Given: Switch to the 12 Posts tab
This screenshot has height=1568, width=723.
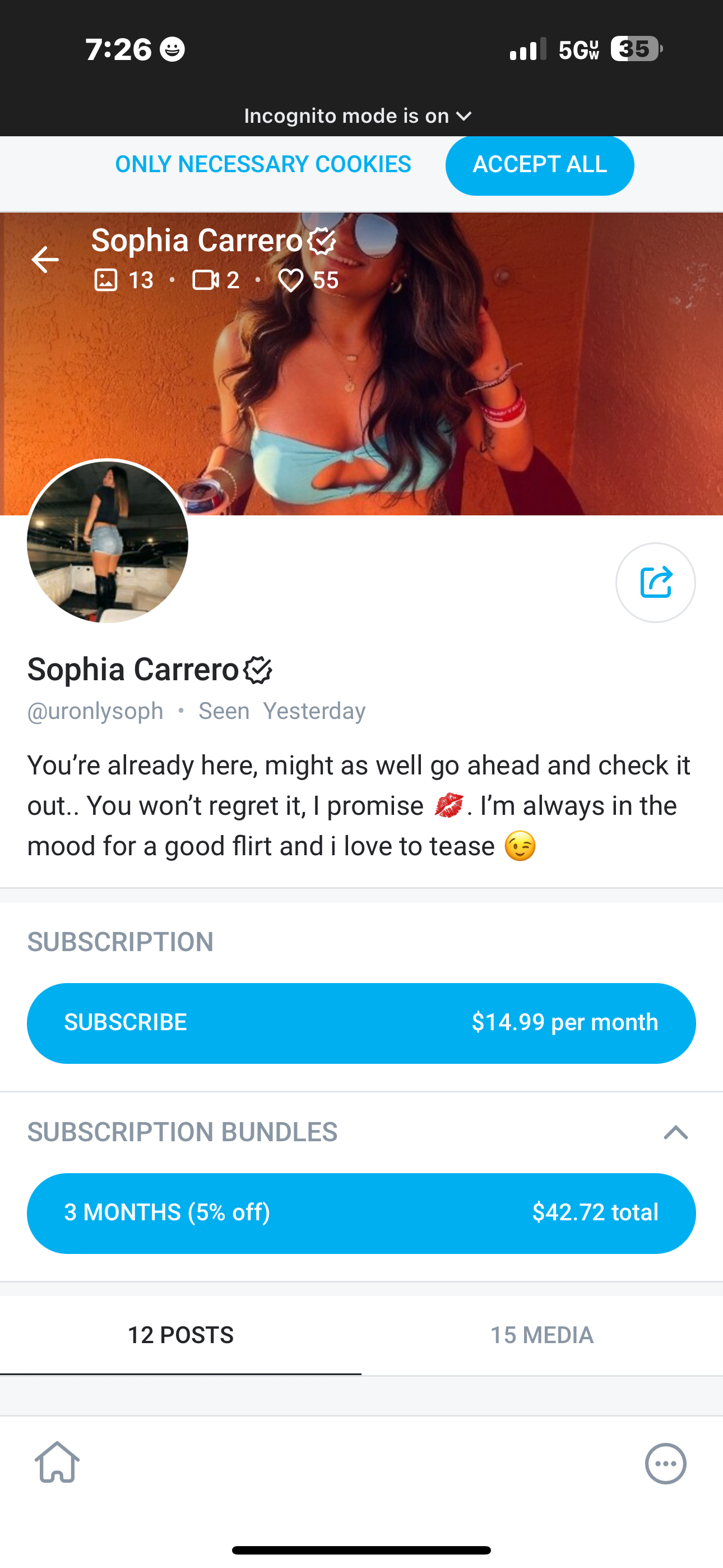Looking at the screenshot, I should click(180, 1335).
